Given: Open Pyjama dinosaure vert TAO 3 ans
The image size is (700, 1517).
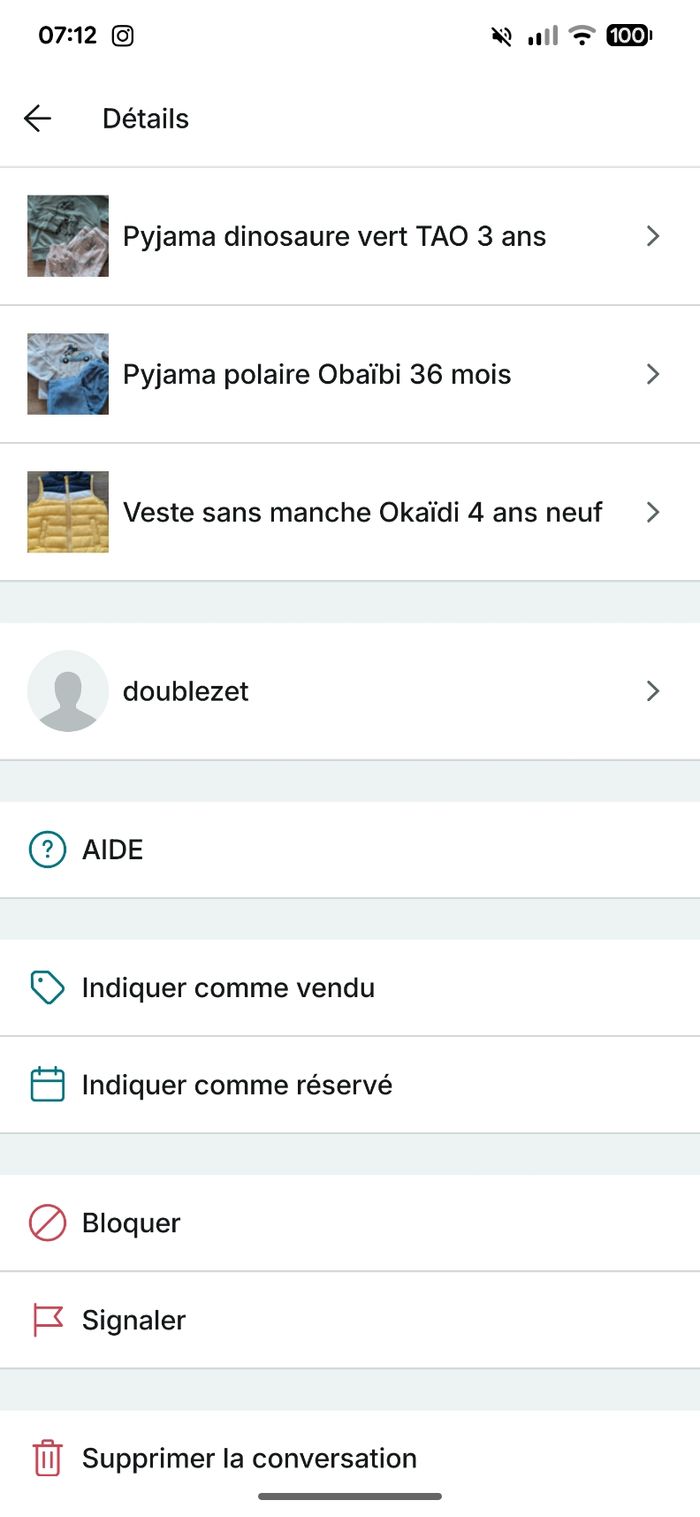Looking at the screenshot, I should point(334,237).
